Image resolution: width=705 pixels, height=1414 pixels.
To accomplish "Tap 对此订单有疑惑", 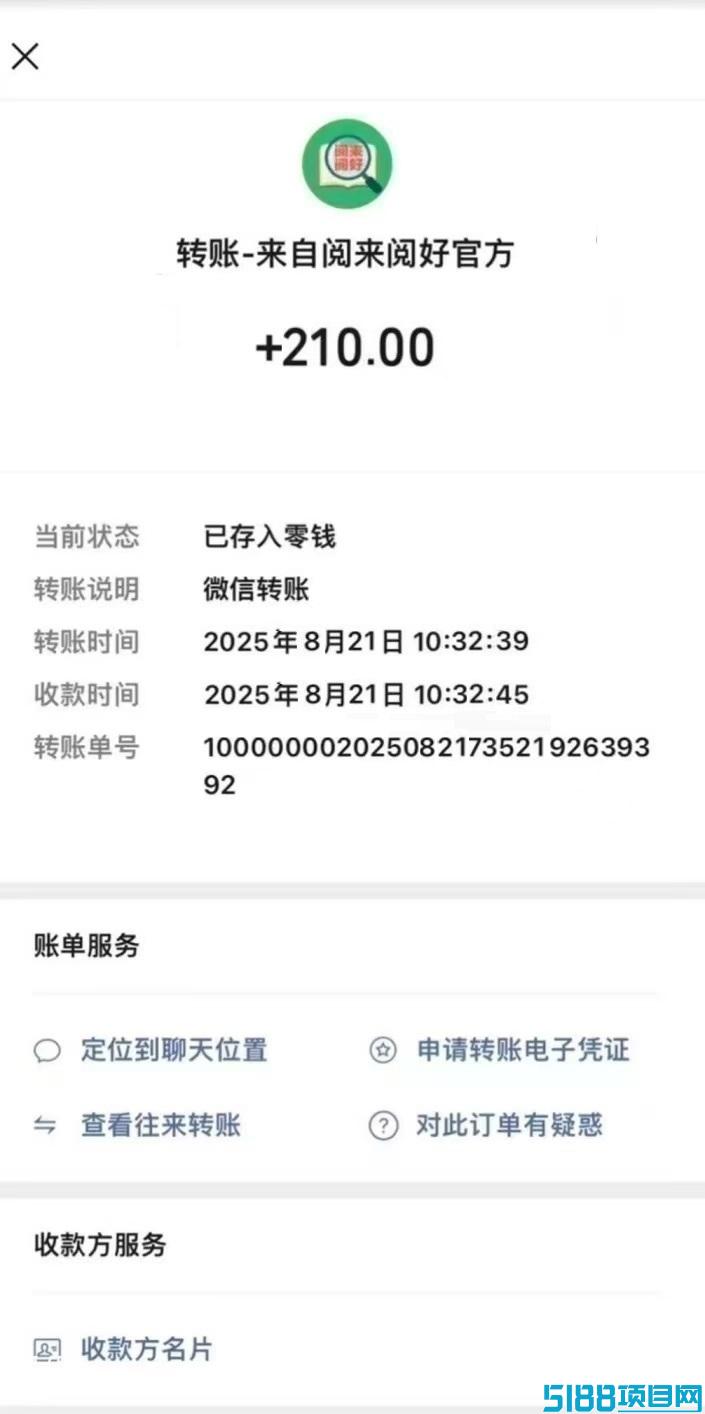I will pos(508,1125).
